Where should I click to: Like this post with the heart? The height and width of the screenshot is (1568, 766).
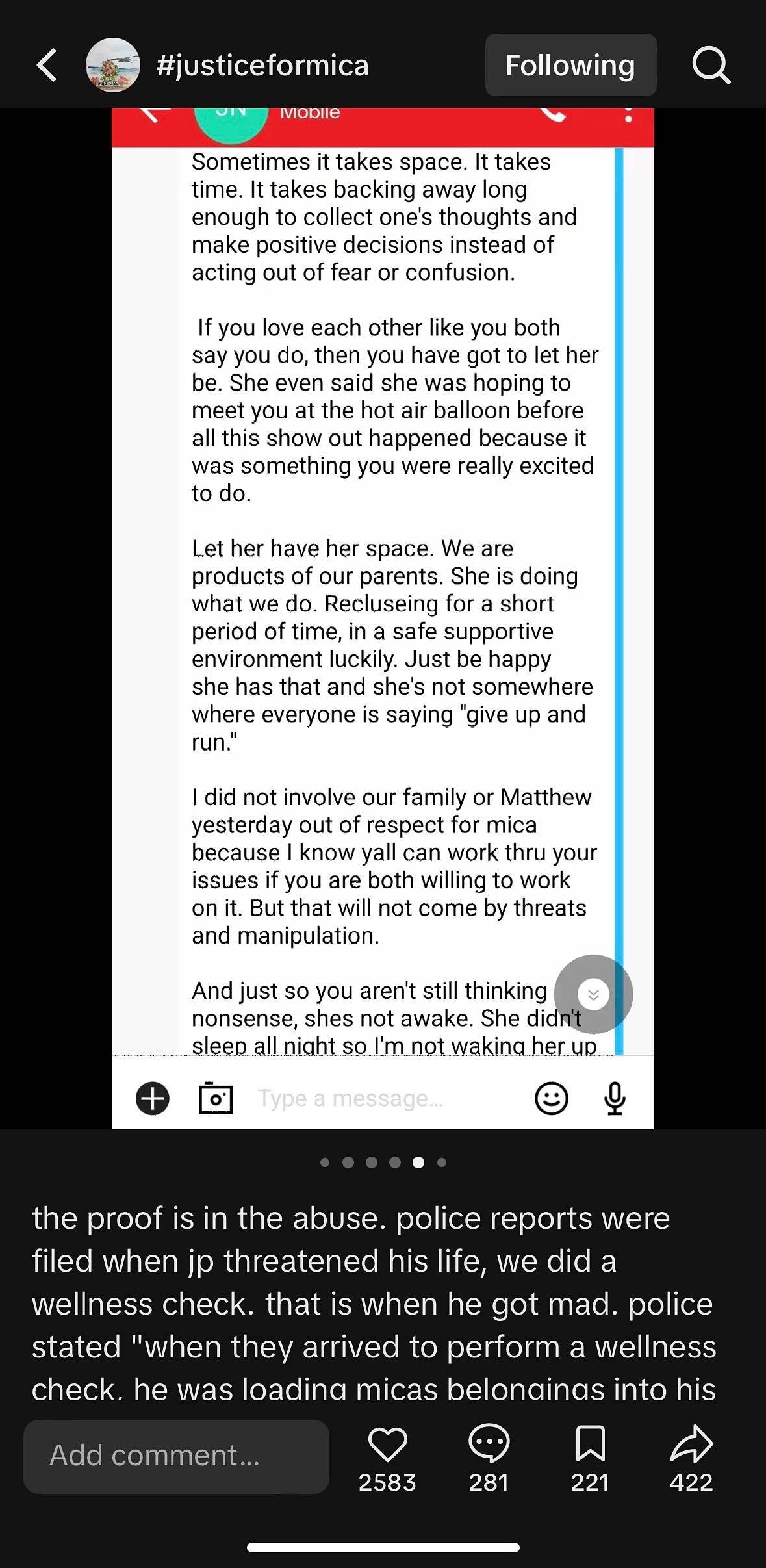(387, 1445)
